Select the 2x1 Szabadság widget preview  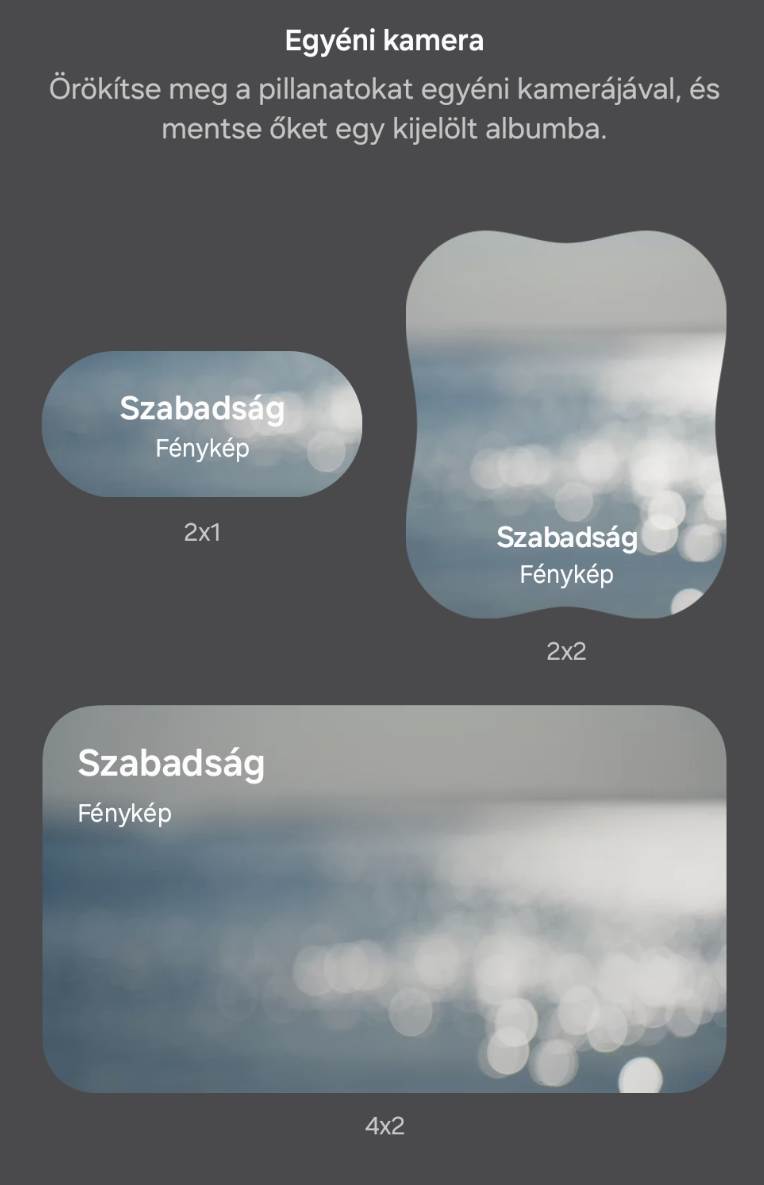pyautogui.click(x=201, y=424)
